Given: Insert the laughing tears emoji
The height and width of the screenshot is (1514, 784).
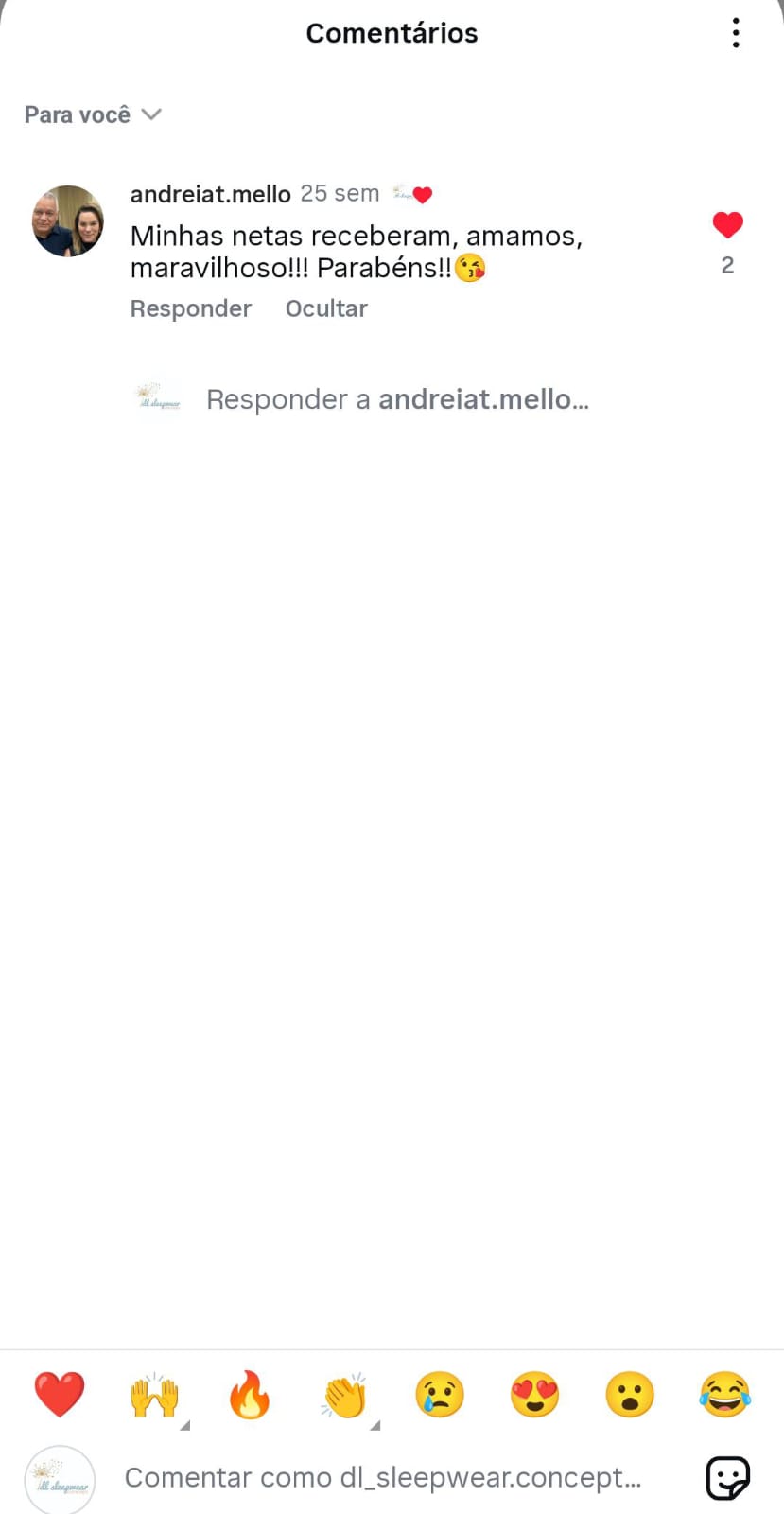Looking at the screenshot, I should point(725,1395).
